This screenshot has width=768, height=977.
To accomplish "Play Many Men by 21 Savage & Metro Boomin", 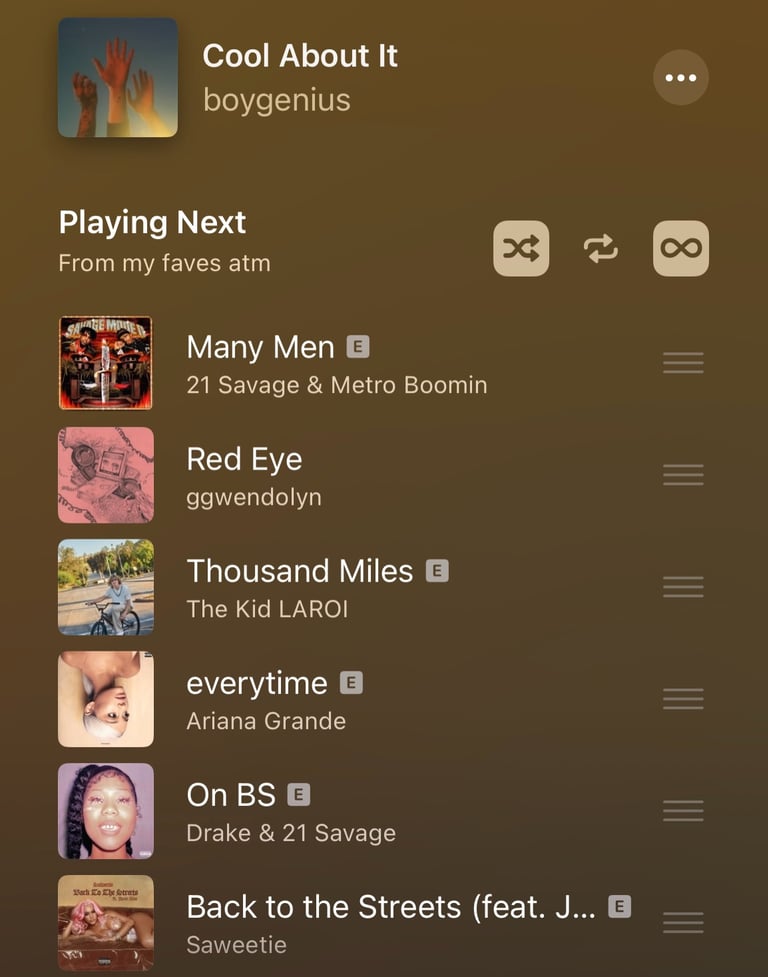I will point(336,363).
